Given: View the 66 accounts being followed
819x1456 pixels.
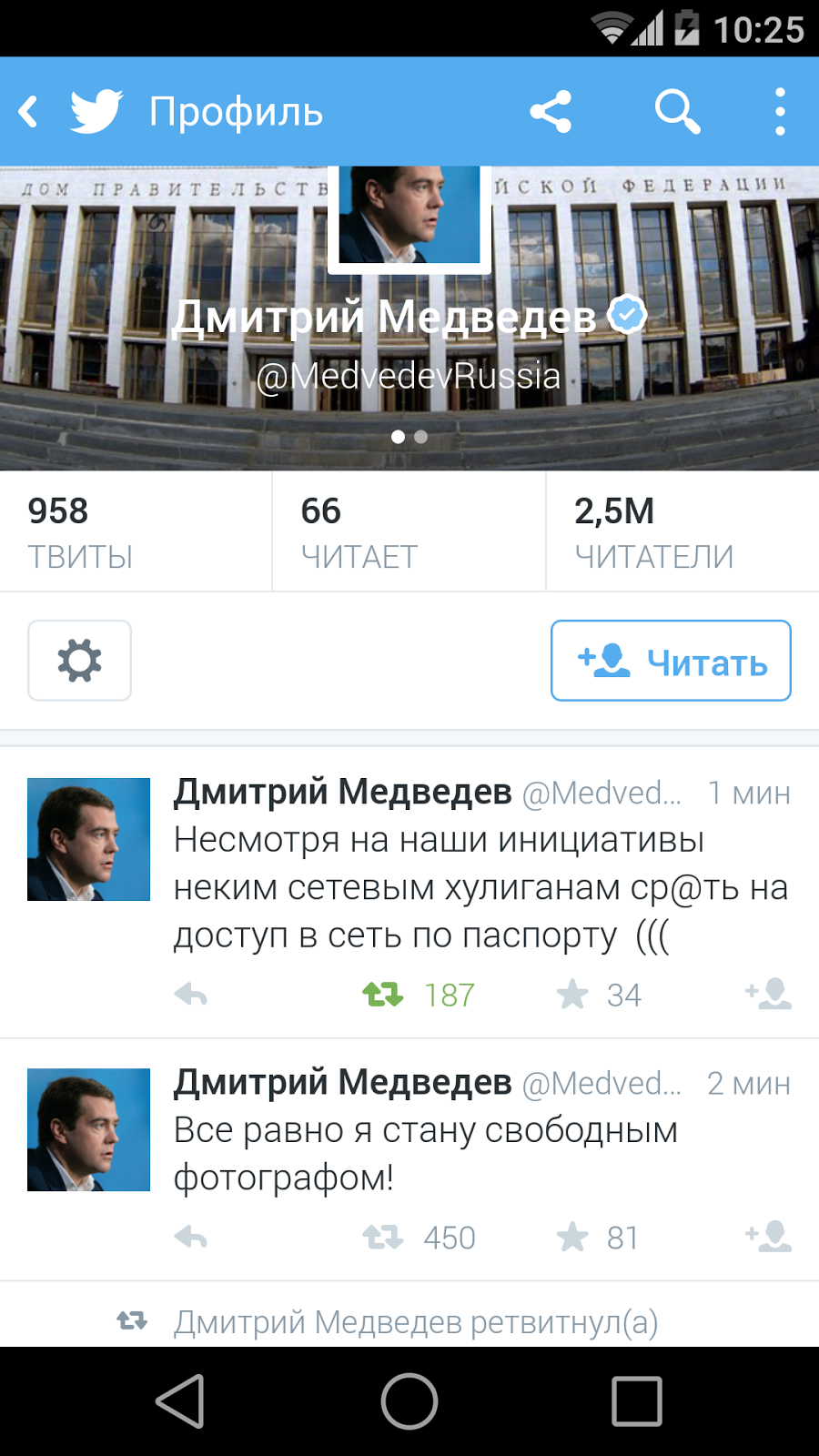Looking at the screenshot, I should [x=408, y=531].
